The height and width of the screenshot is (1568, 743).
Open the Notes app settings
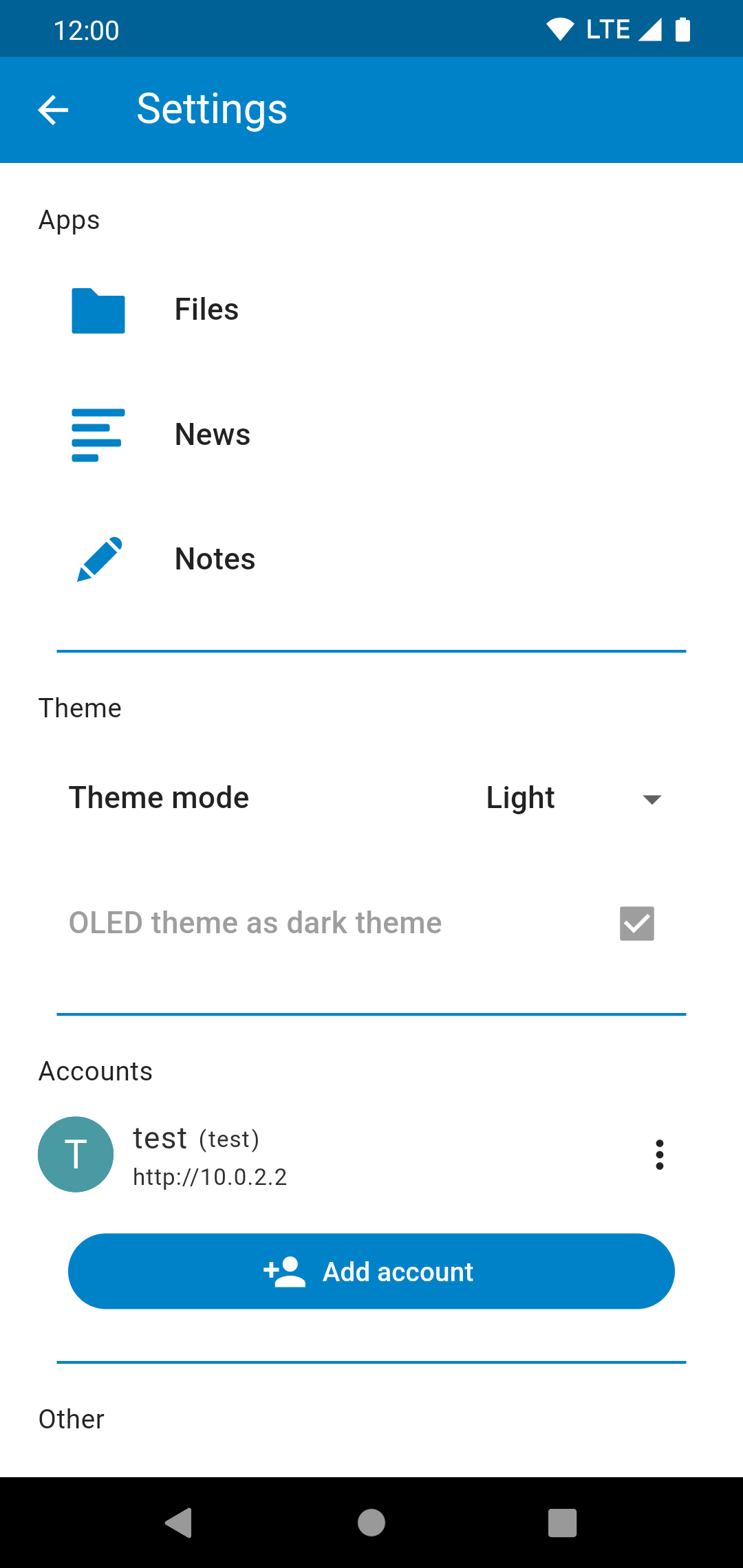(371, 559)
